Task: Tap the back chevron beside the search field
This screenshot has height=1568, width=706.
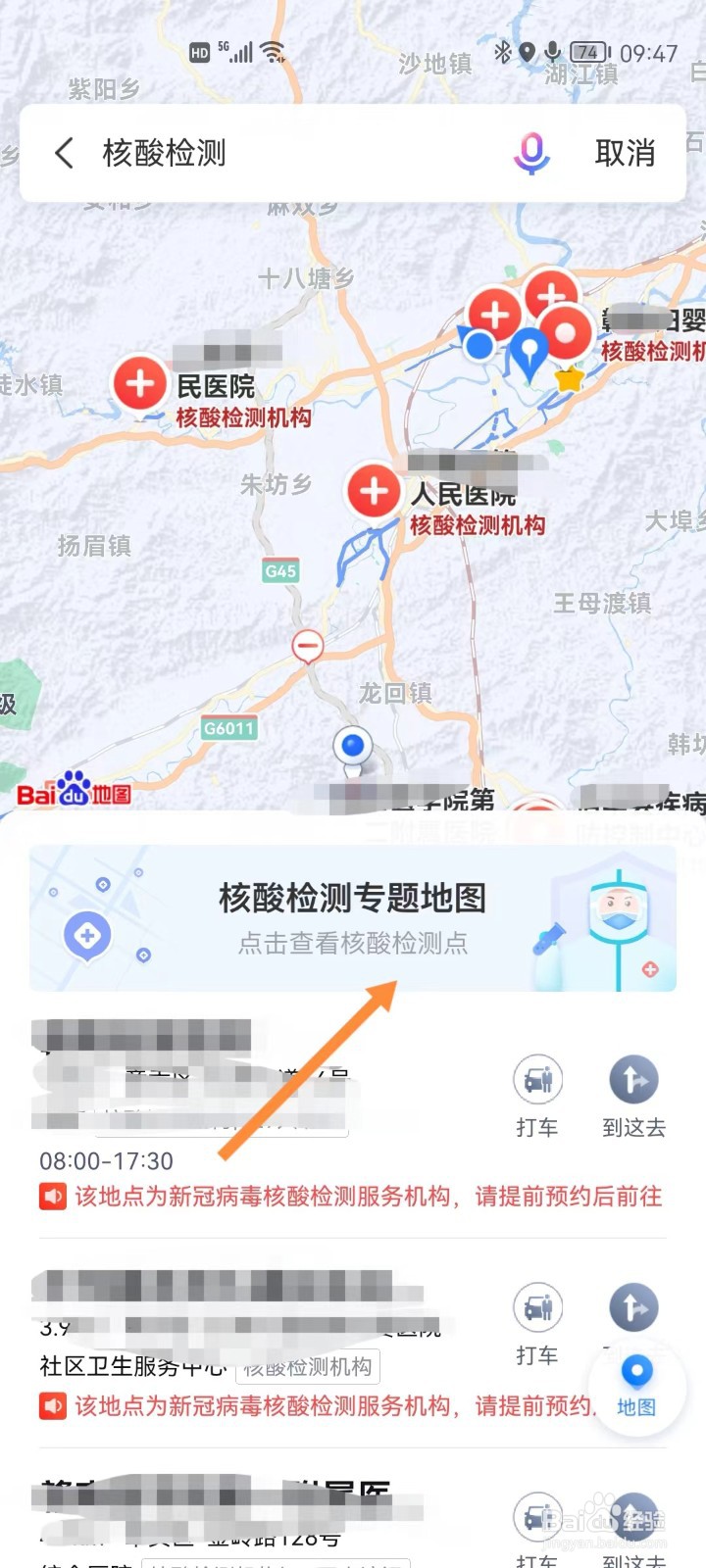Action: [x=63, y=154]
